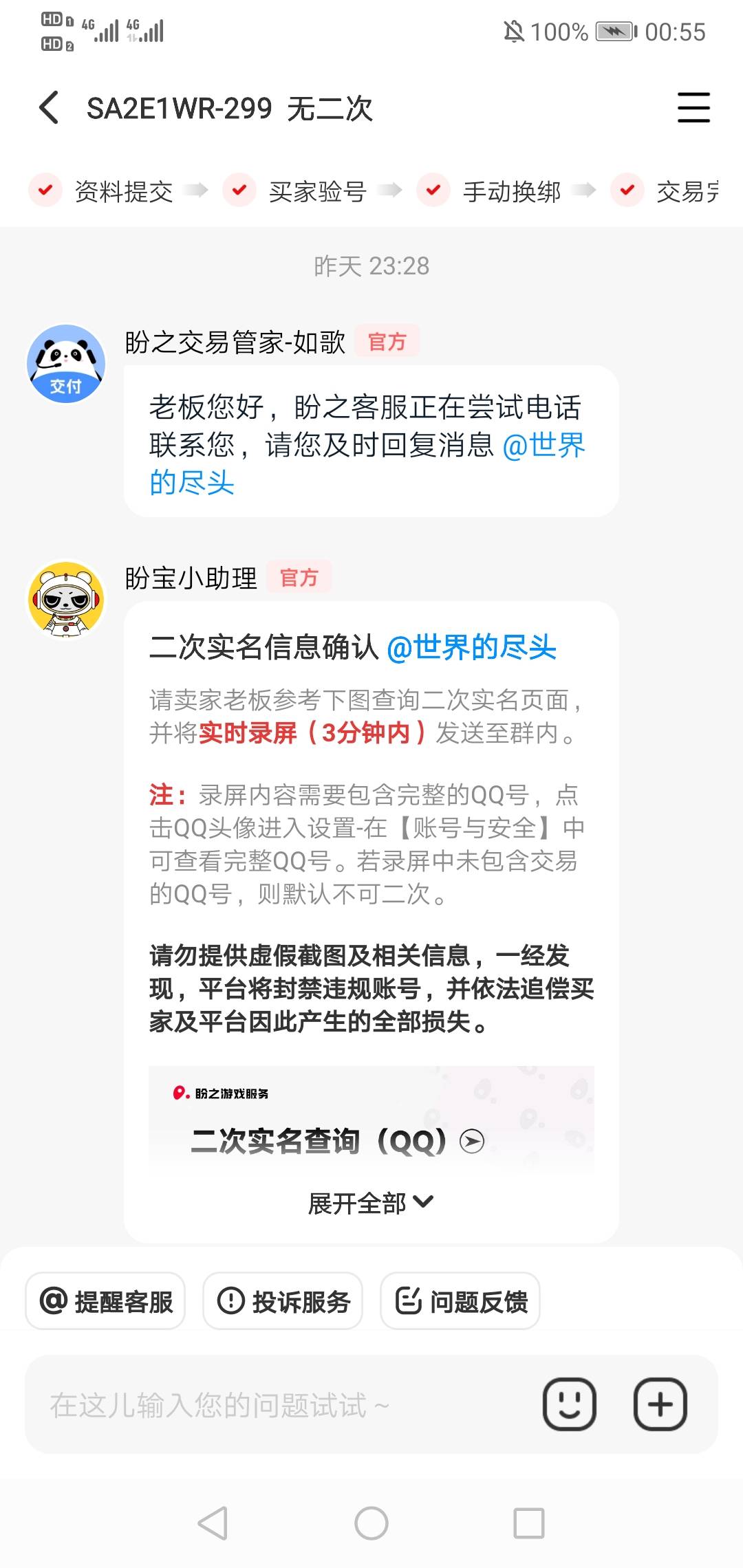
Task: Open the plus attachment menu
Action: click(x=660, y=1404)
